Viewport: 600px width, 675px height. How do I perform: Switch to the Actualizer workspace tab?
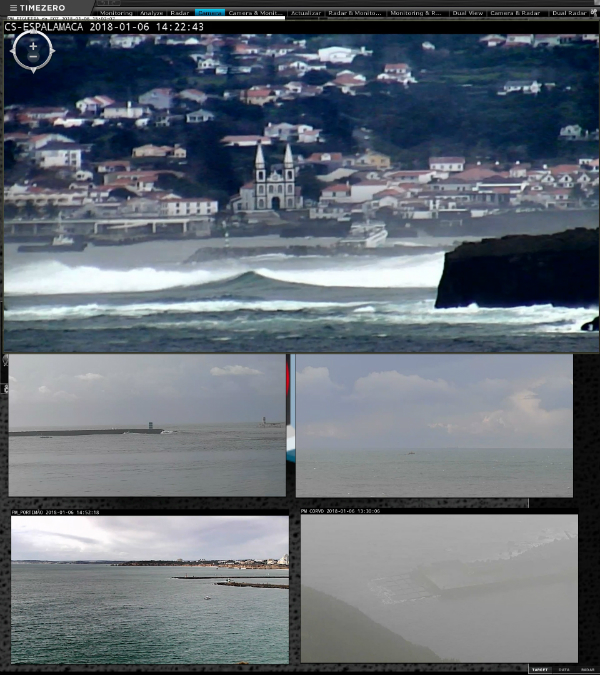click(305, 13)
